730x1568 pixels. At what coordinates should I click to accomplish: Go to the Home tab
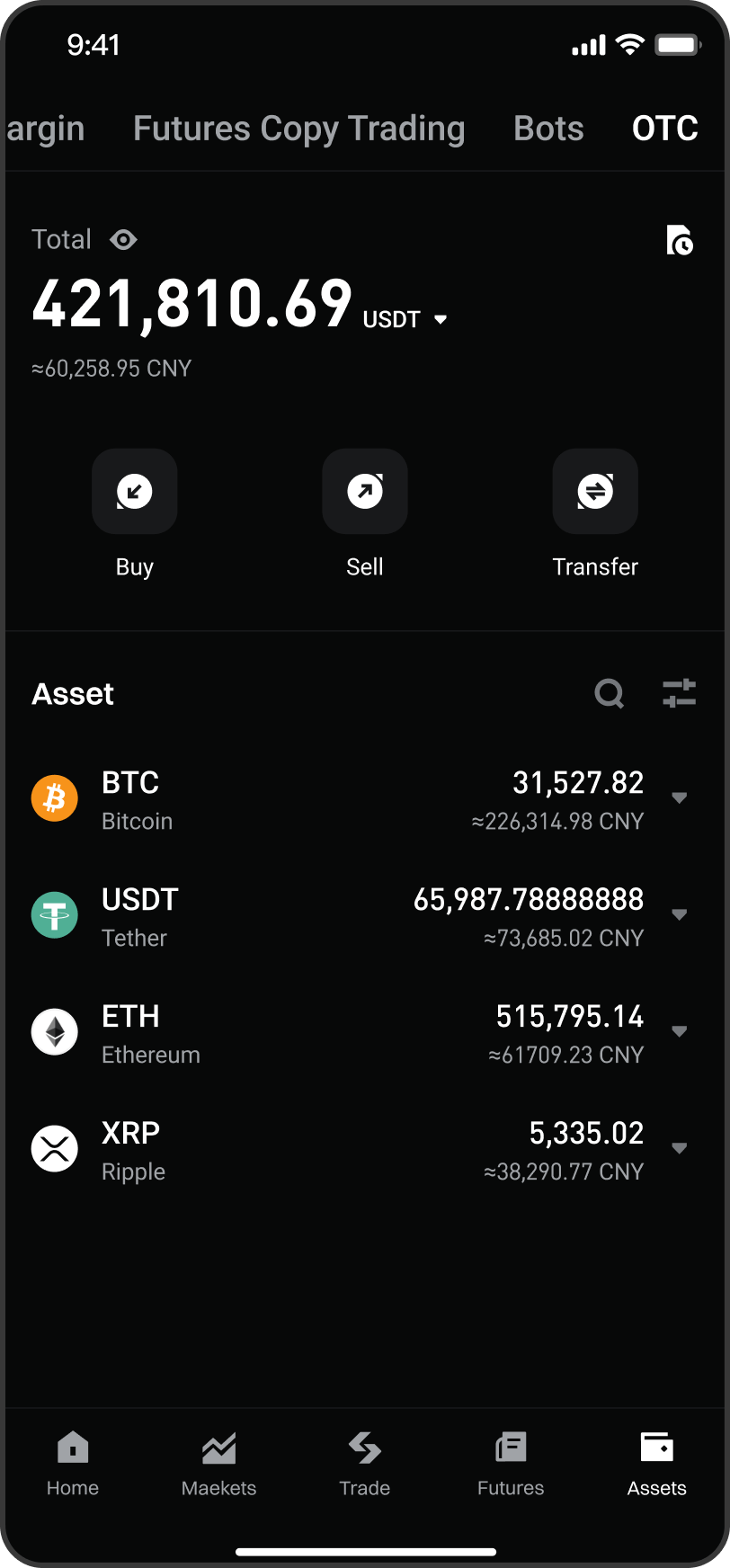[73, 1463]
